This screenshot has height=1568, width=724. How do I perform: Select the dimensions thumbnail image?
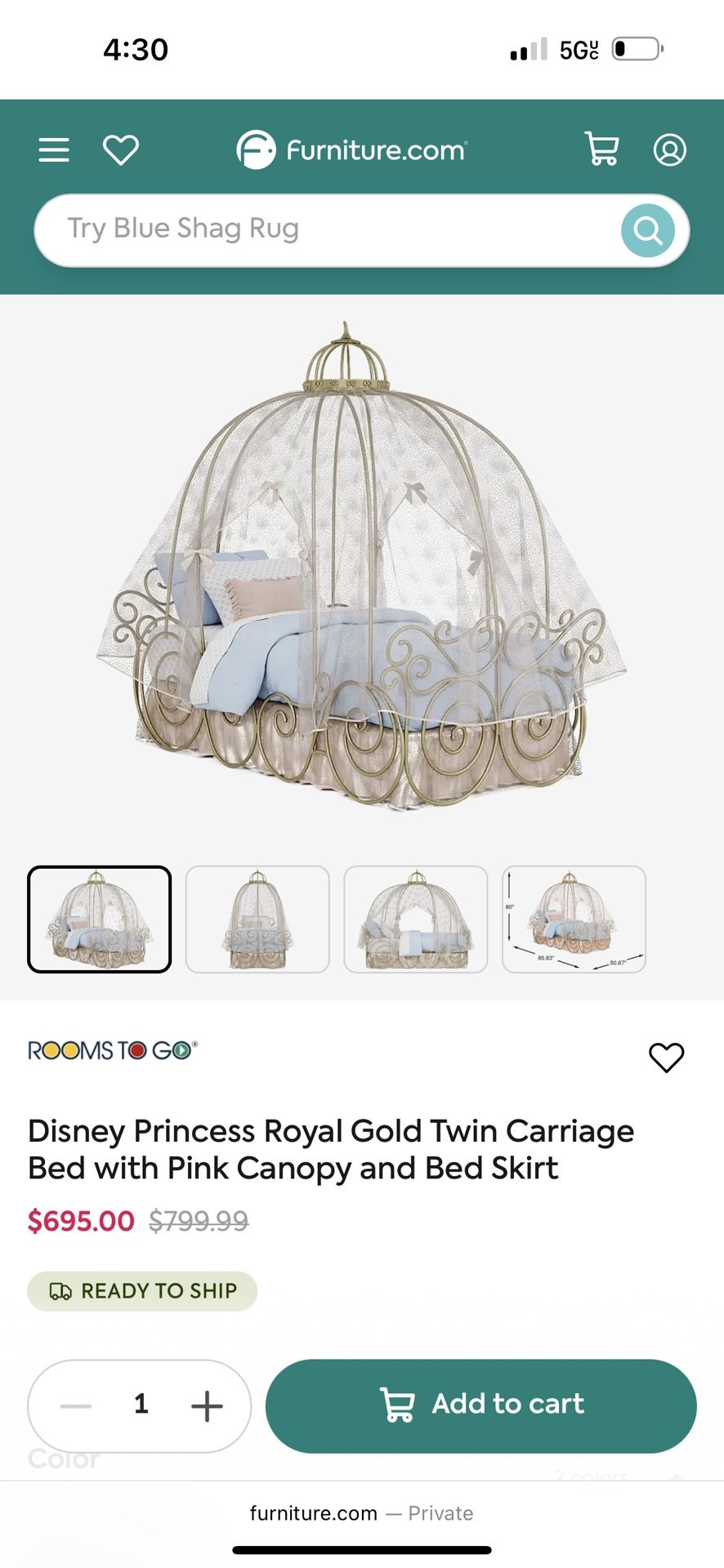pos(573,919)
